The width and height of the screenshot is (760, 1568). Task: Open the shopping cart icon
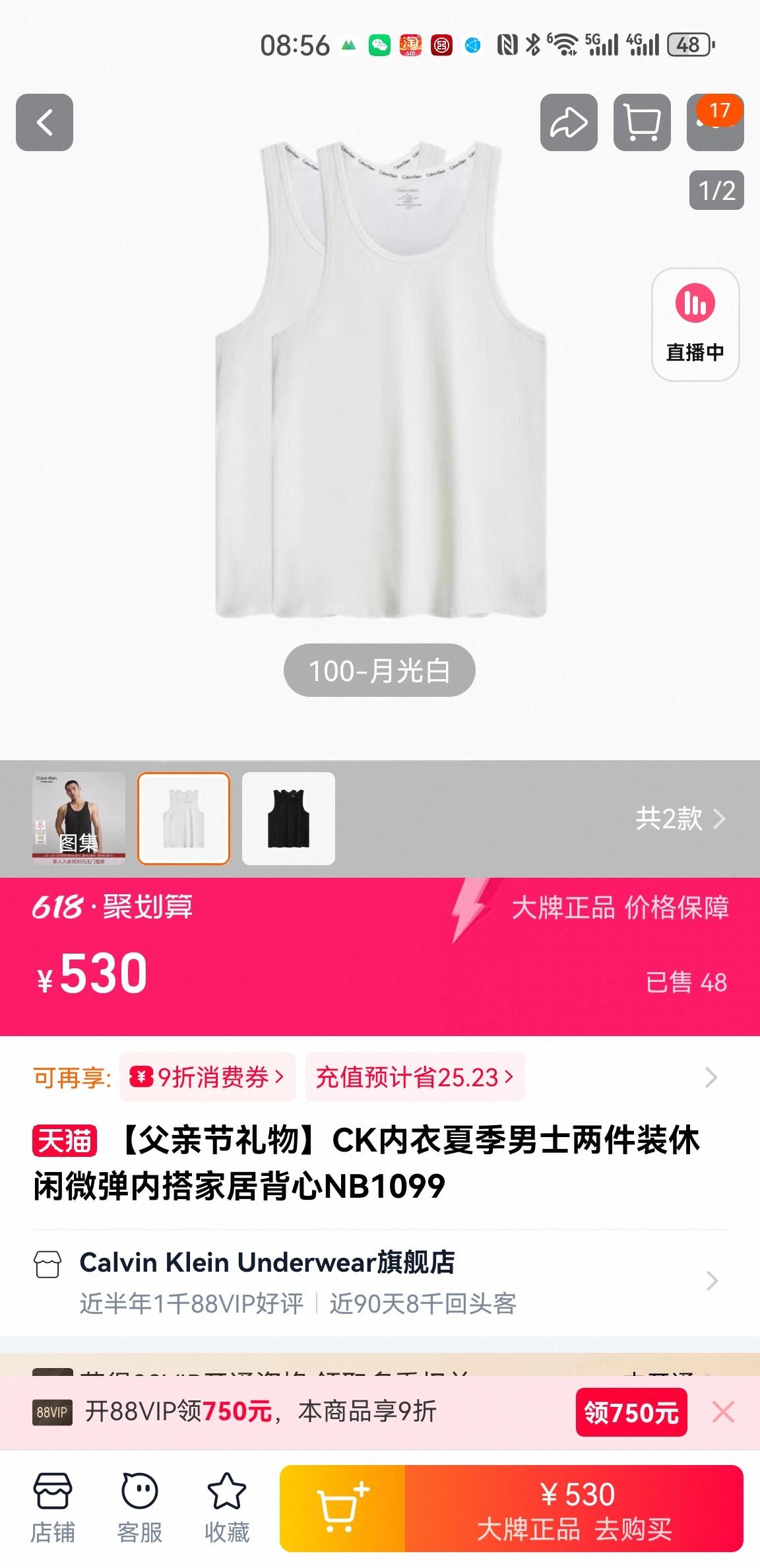tap(642, 123)
